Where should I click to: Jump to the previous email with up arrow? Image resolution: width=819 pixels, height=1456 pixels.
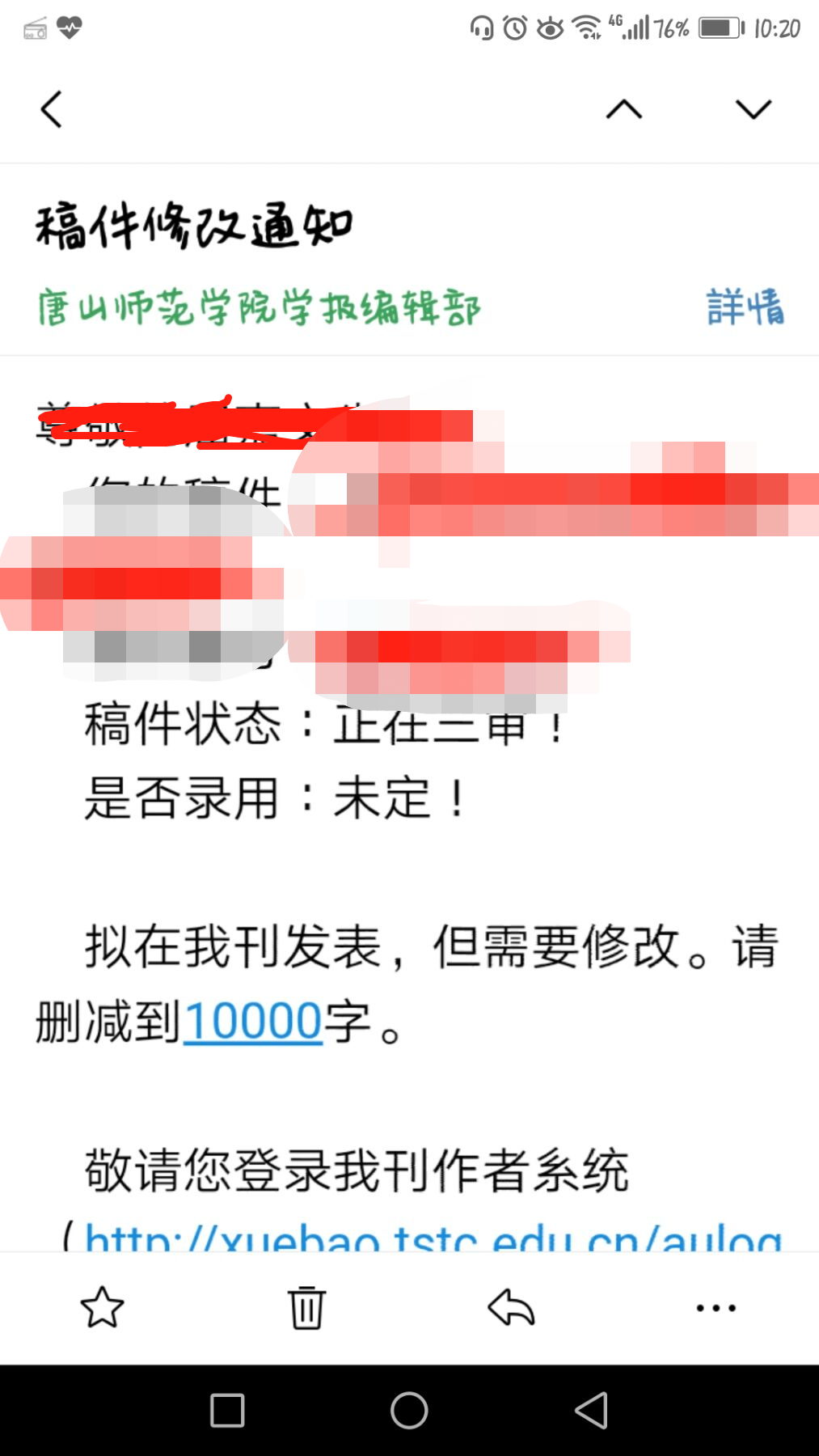[x=624, y=109]
